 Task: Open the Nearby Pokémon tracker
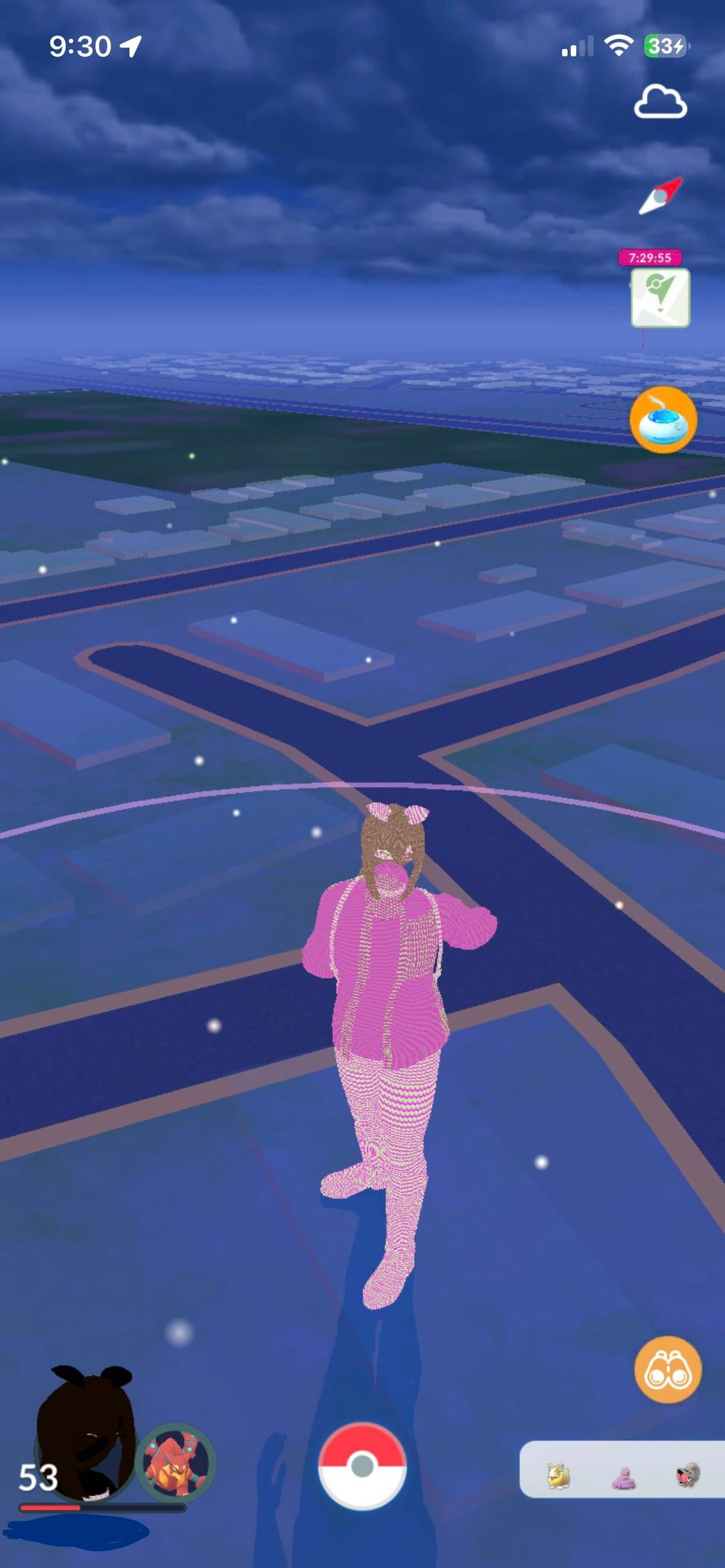point(622,1469)
